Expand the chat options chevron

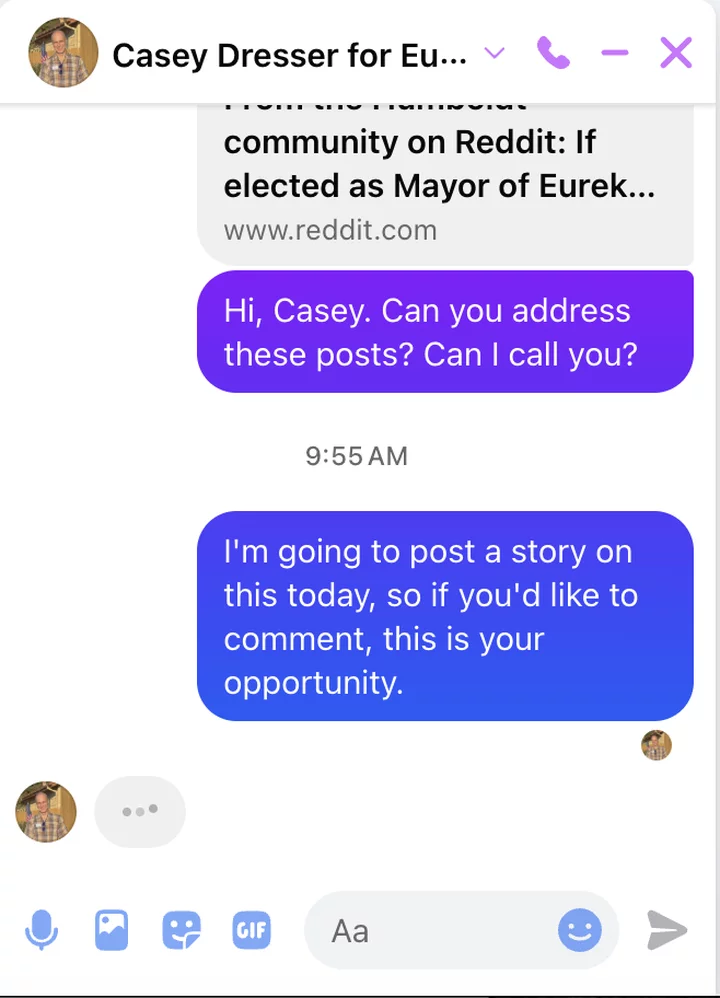(495, 52)
